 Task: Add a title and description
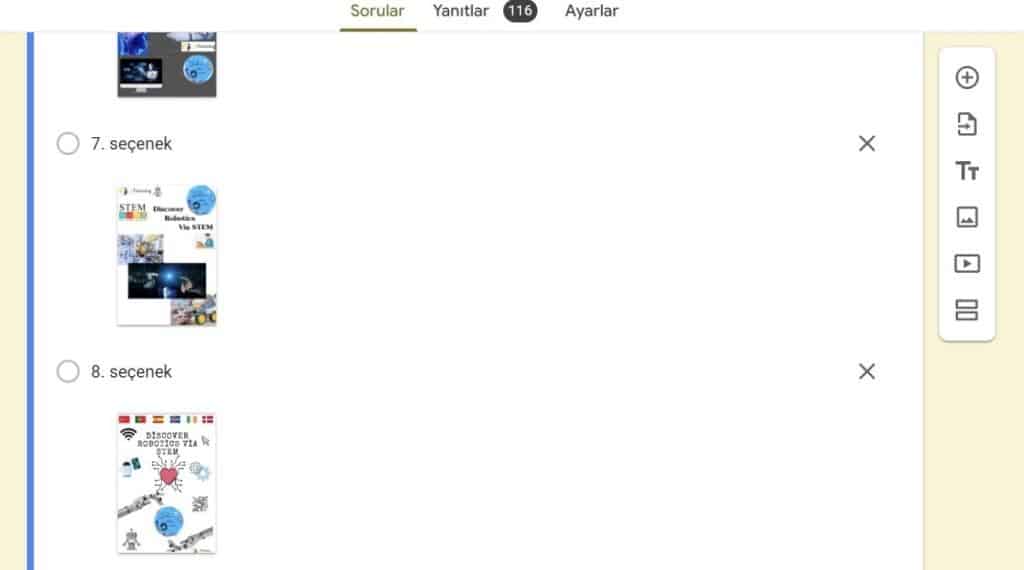[967, 171]
